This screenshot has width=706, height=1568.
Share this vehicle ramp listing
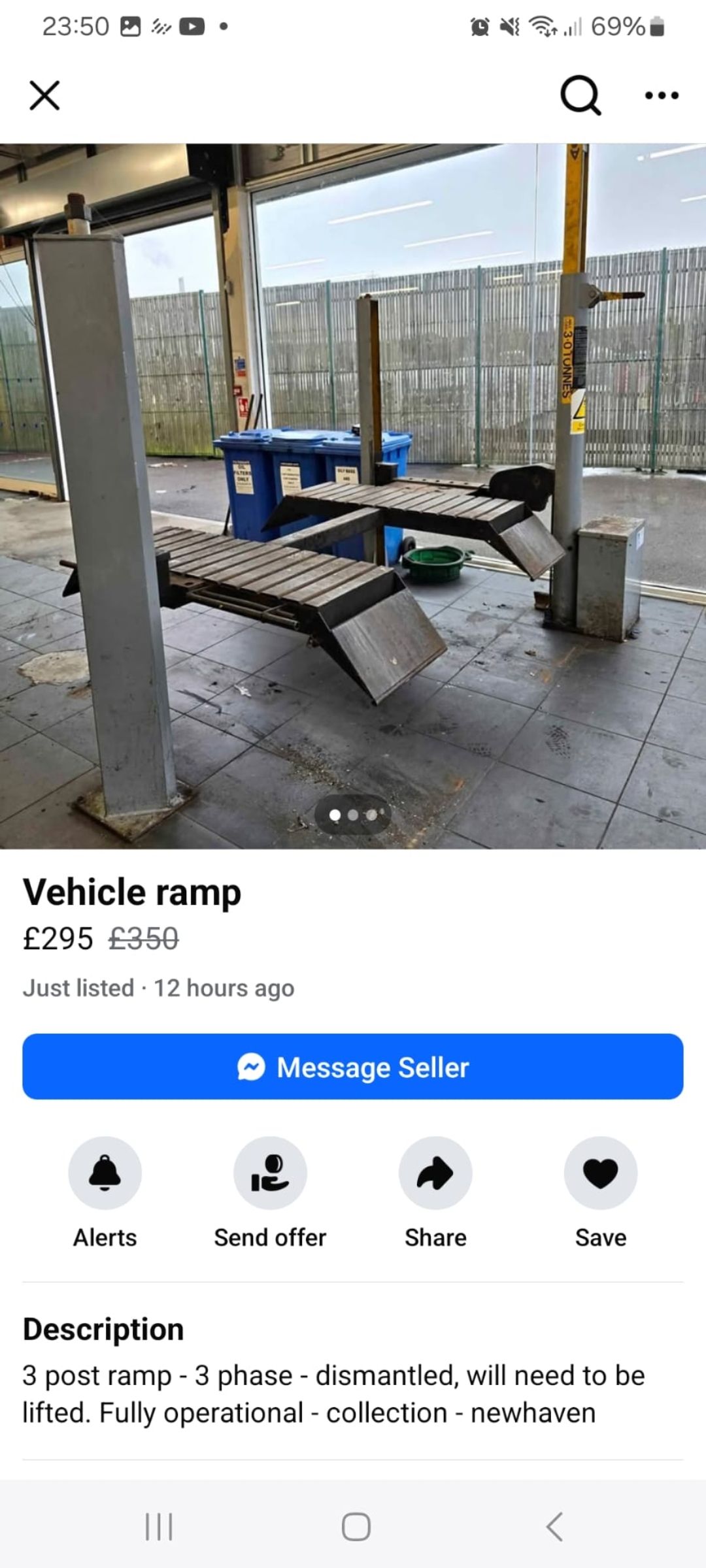click(435, 1173)
